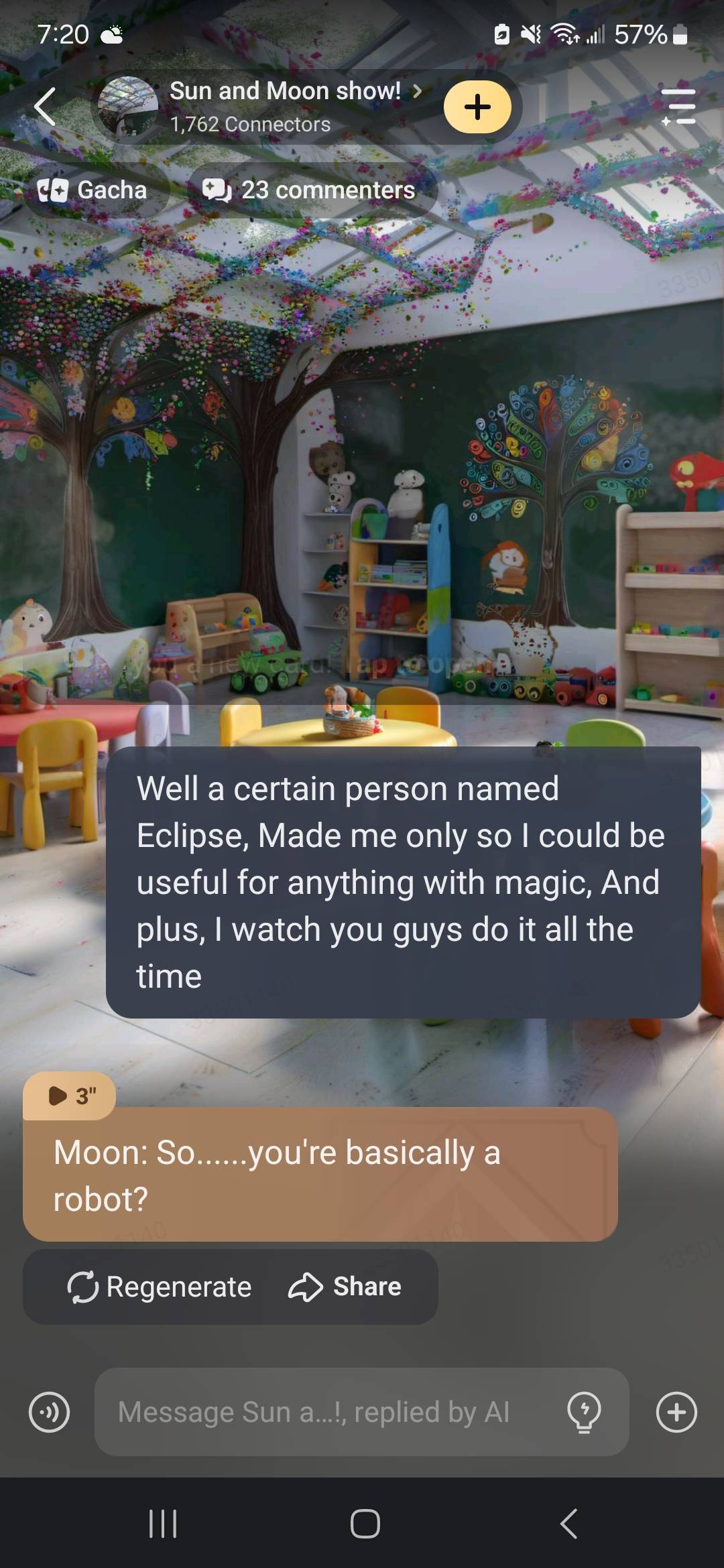
Task: Play the 3-second voice message
Action: coord(70,1096)
